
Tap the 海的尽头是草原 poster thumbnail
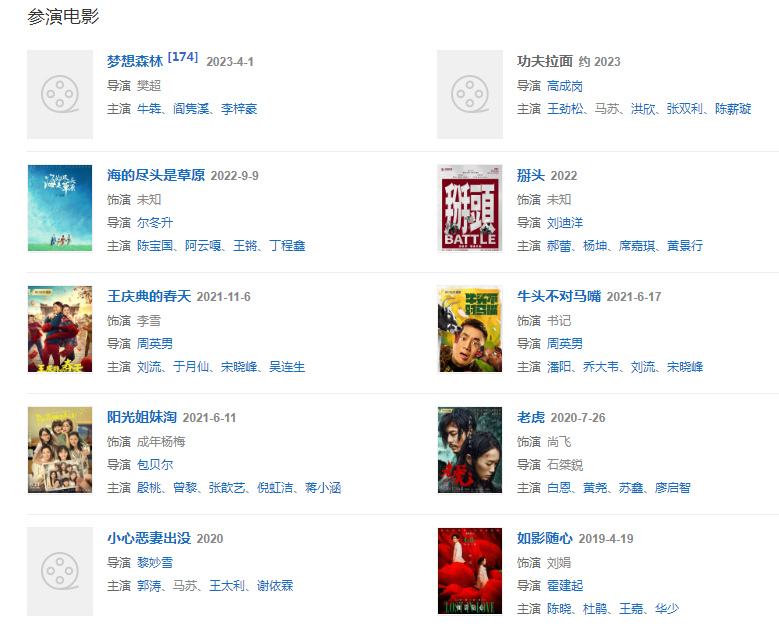point(60,208)
